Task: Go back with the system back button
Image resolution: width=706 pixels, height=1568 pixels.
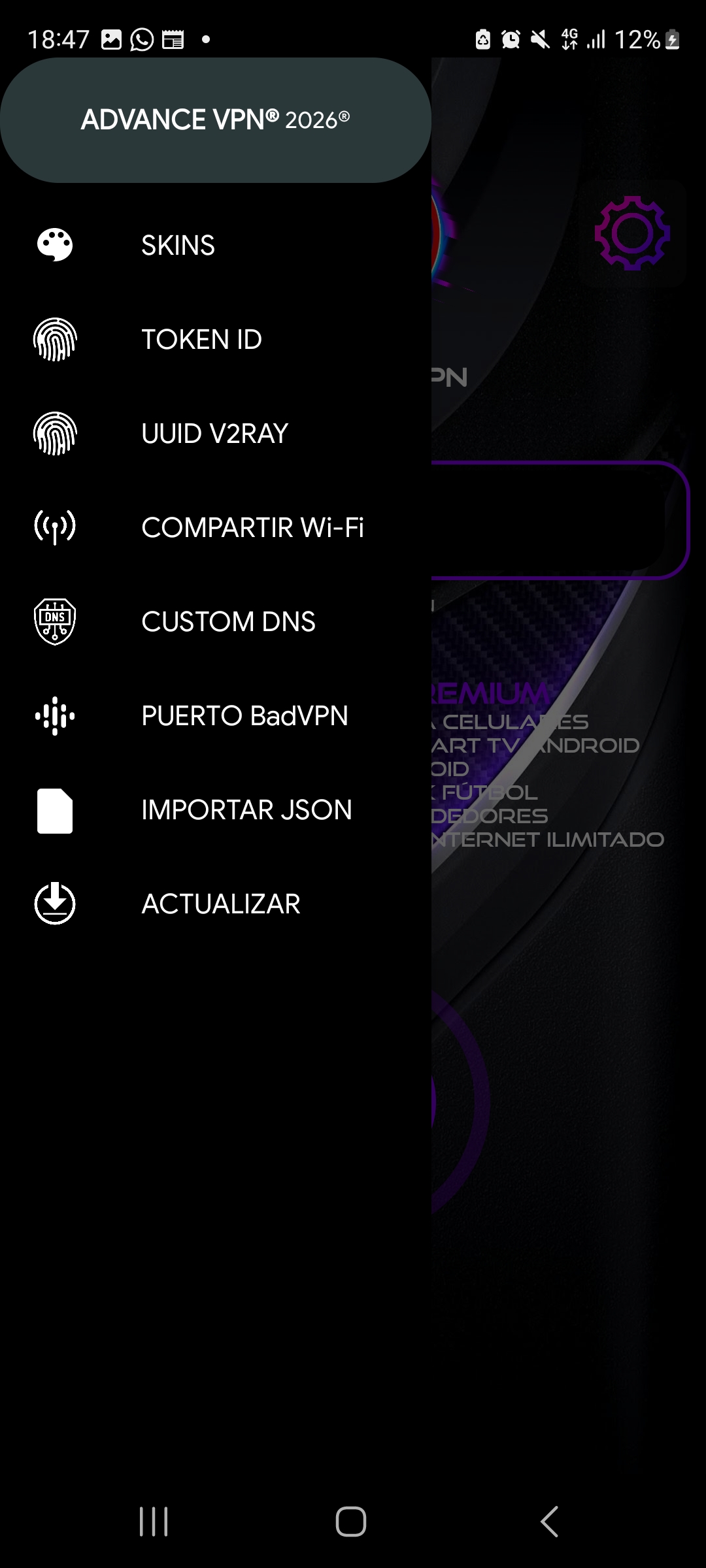Action: pyautogui.click(x=549, y=1522)
